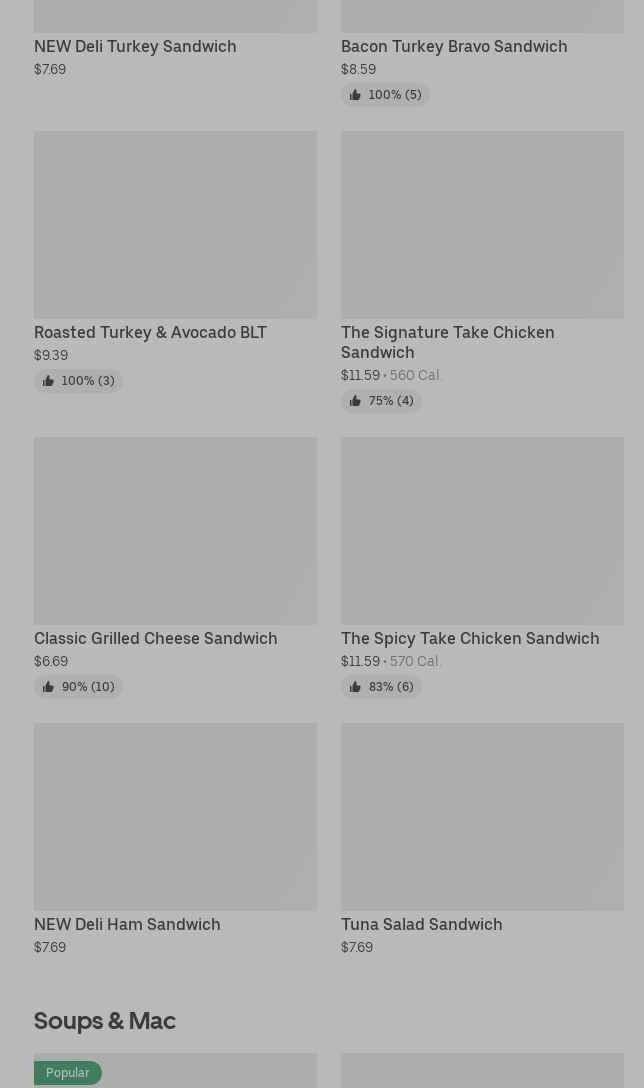Select the Bacon Turkey Bravo Sandwich
Image resolution: width=644 pixels, height=1088 pixels.
[453, 46]
